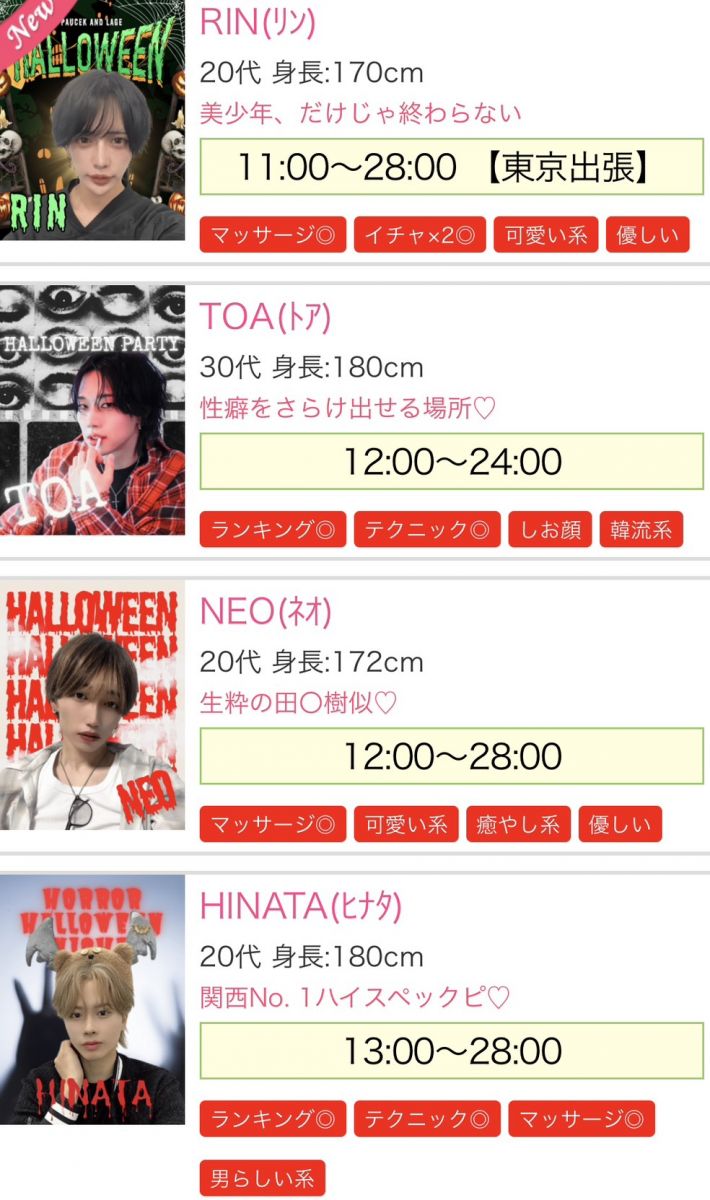Screen dimensions: 710x1200
Task: Select the マッサージ◎ tag under RIN
Action: pos(273,236)
